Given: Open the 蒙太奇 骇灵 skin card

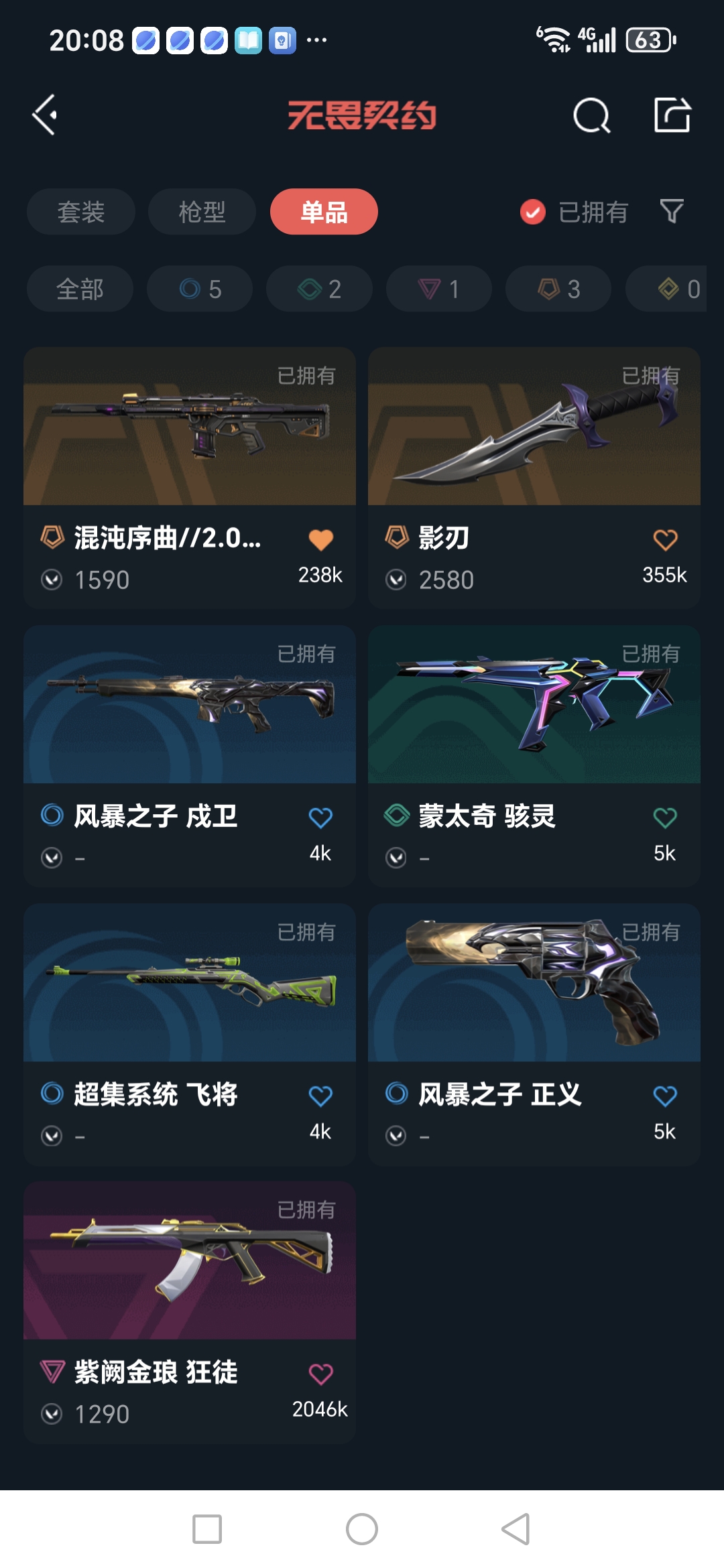Looking at the screenshot, I should click(x=534, y=756).
